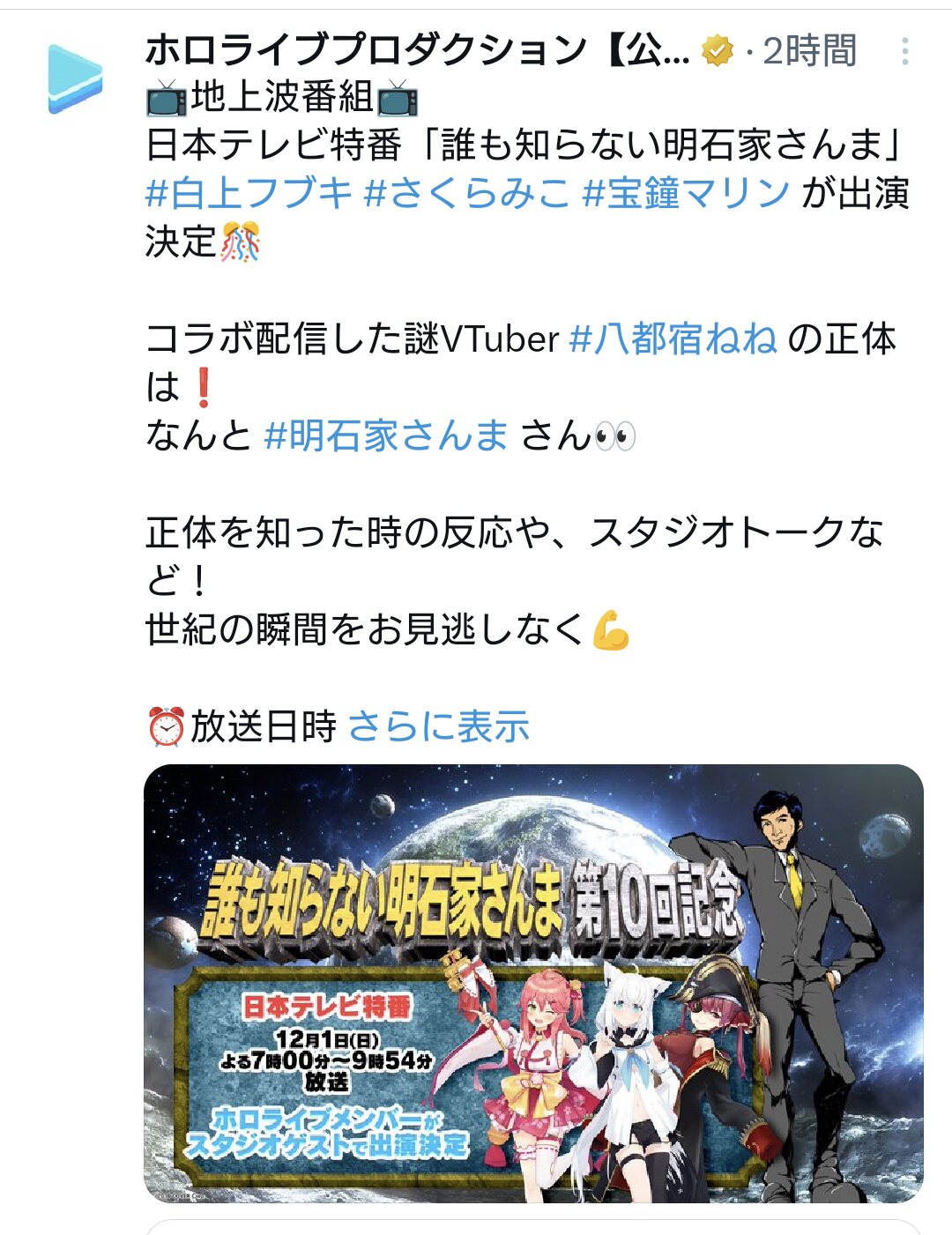Open the #宝鐘マリン hashtag

tap(686, 192)
